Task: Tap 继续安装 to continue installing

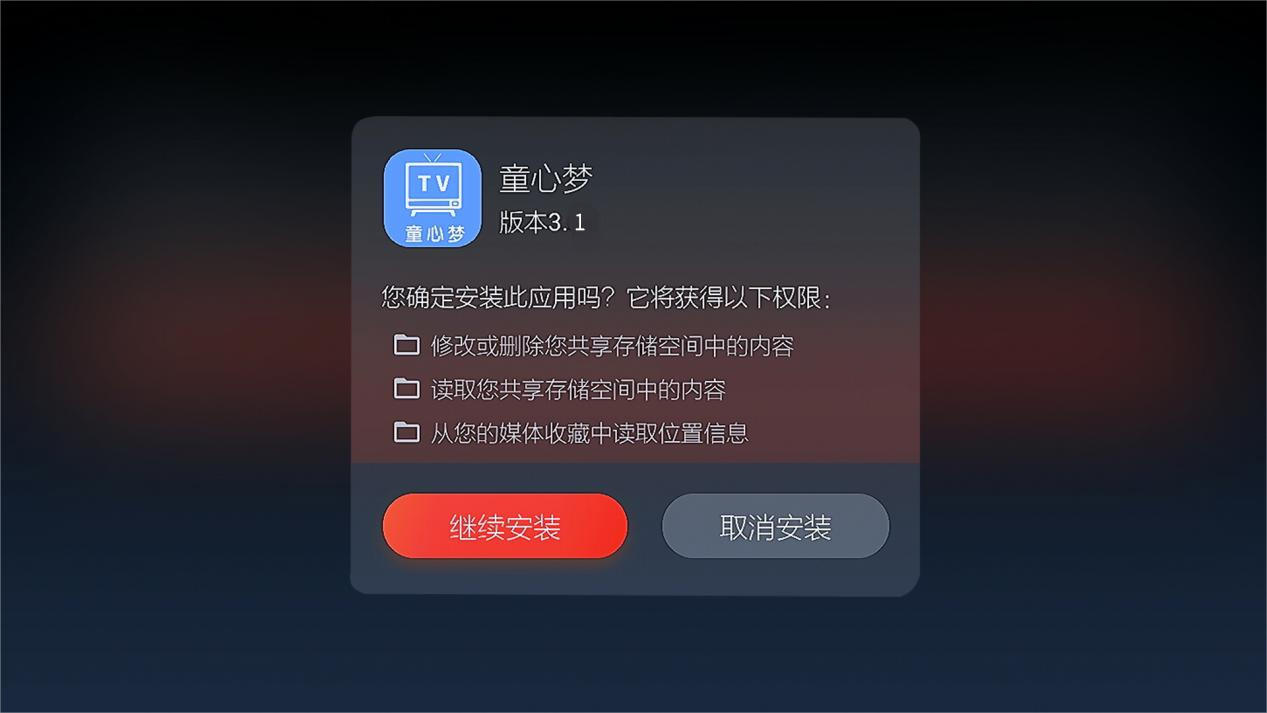Action: coord(505,526)
